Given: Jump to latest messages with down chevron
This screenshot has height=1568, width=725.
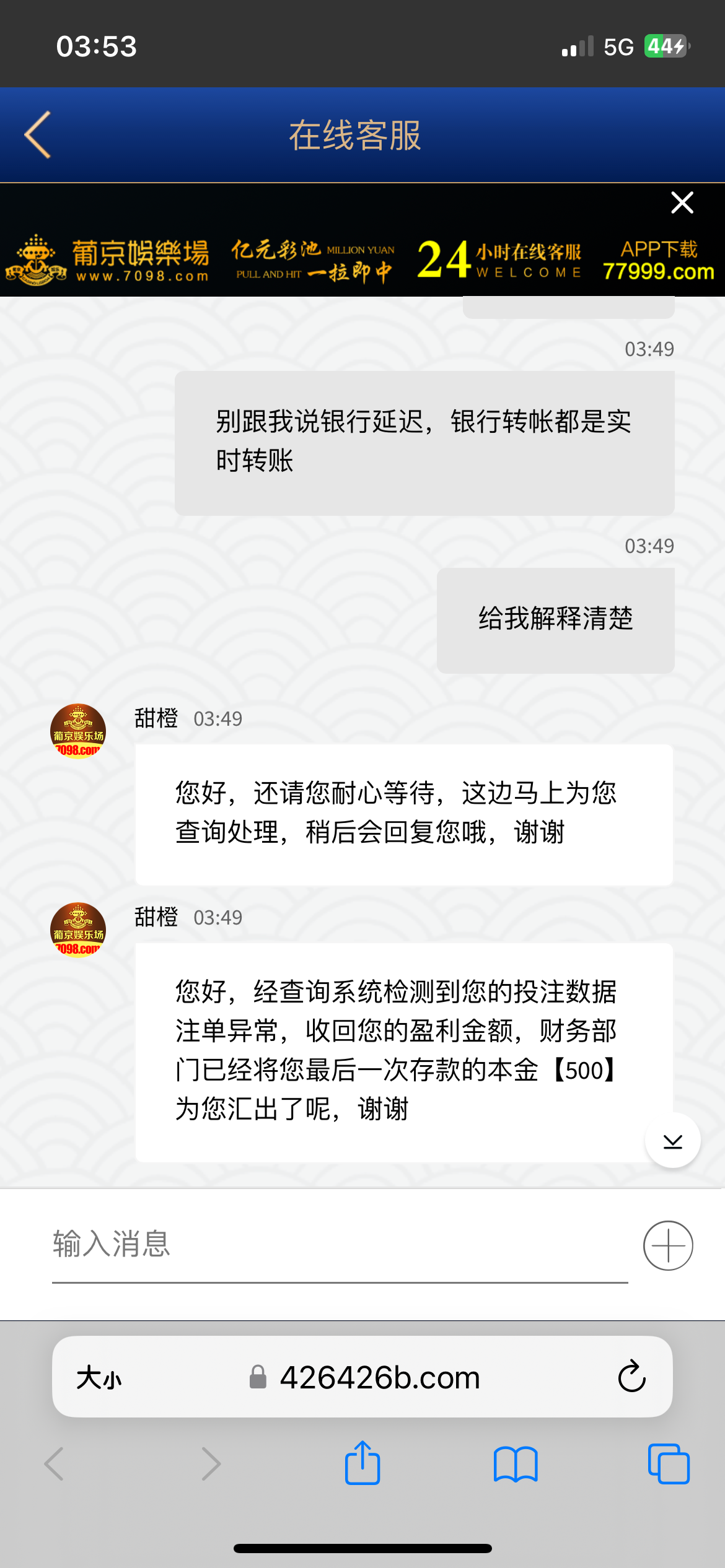Looking at the screenshot, I should tap(672, 1139).
